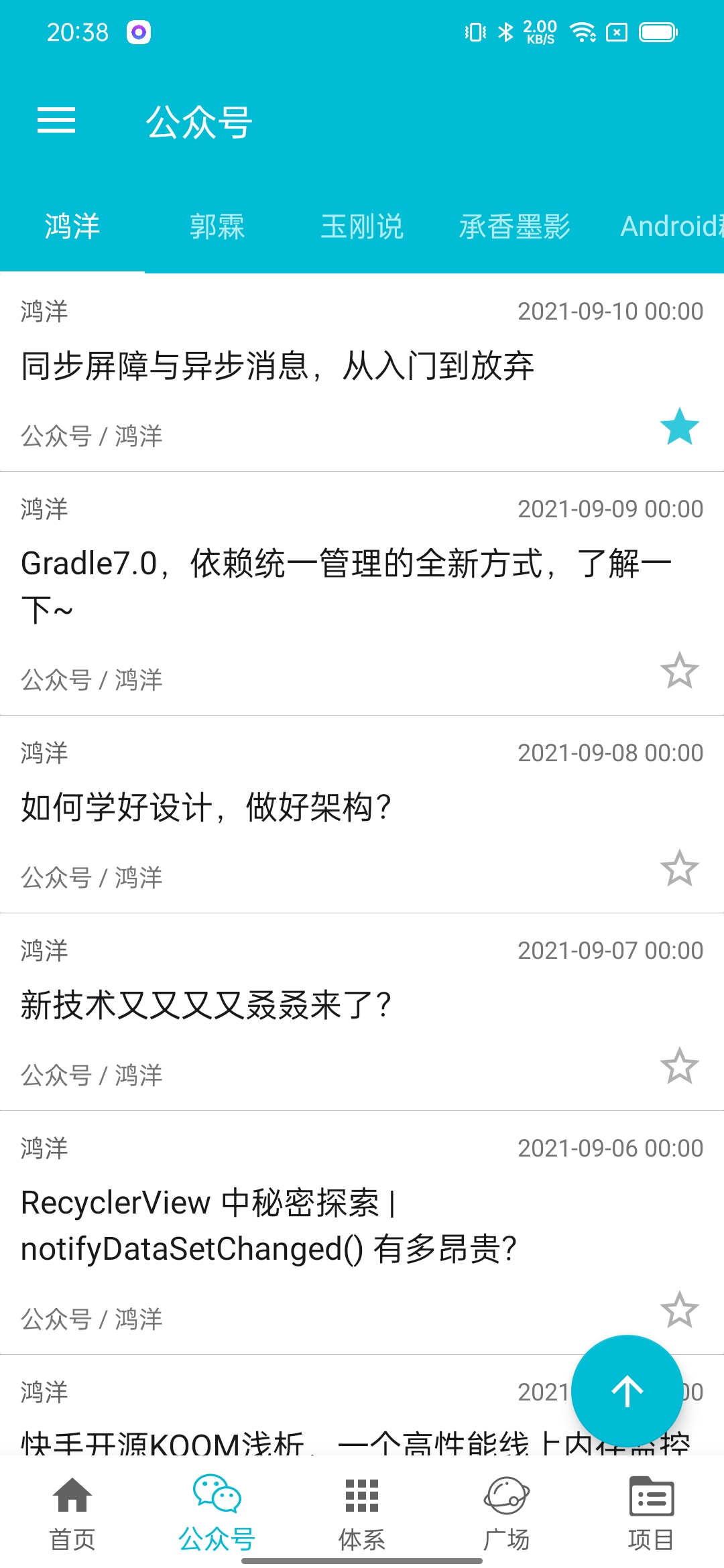The height and width of the screenshot is (1568, 724).
Task: Star the 新技术又又又又叒叒来了 article
Action: click(x=679, y=1066)
